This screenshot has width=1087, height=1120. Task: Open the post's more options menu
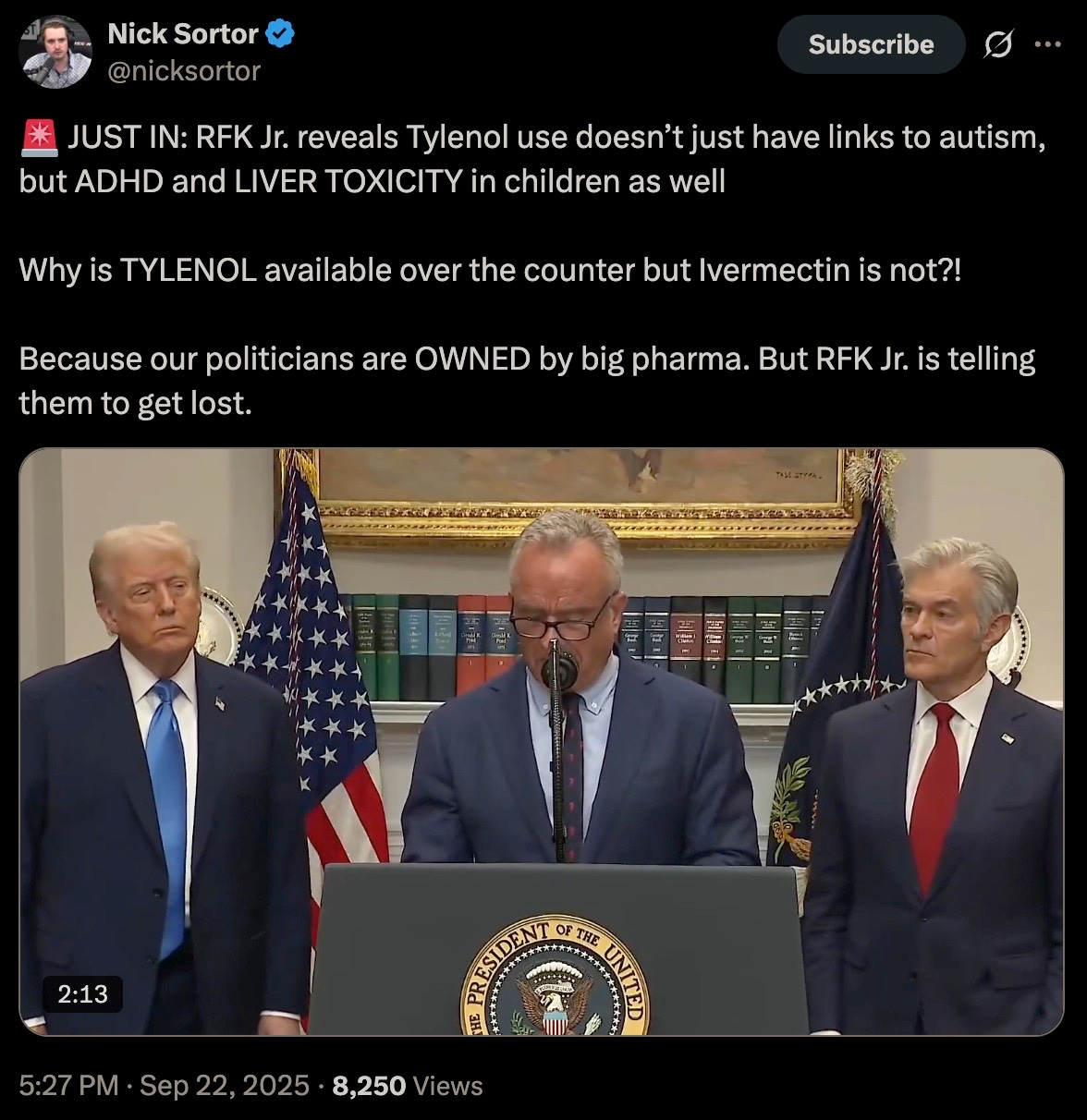click(1047, 44)
